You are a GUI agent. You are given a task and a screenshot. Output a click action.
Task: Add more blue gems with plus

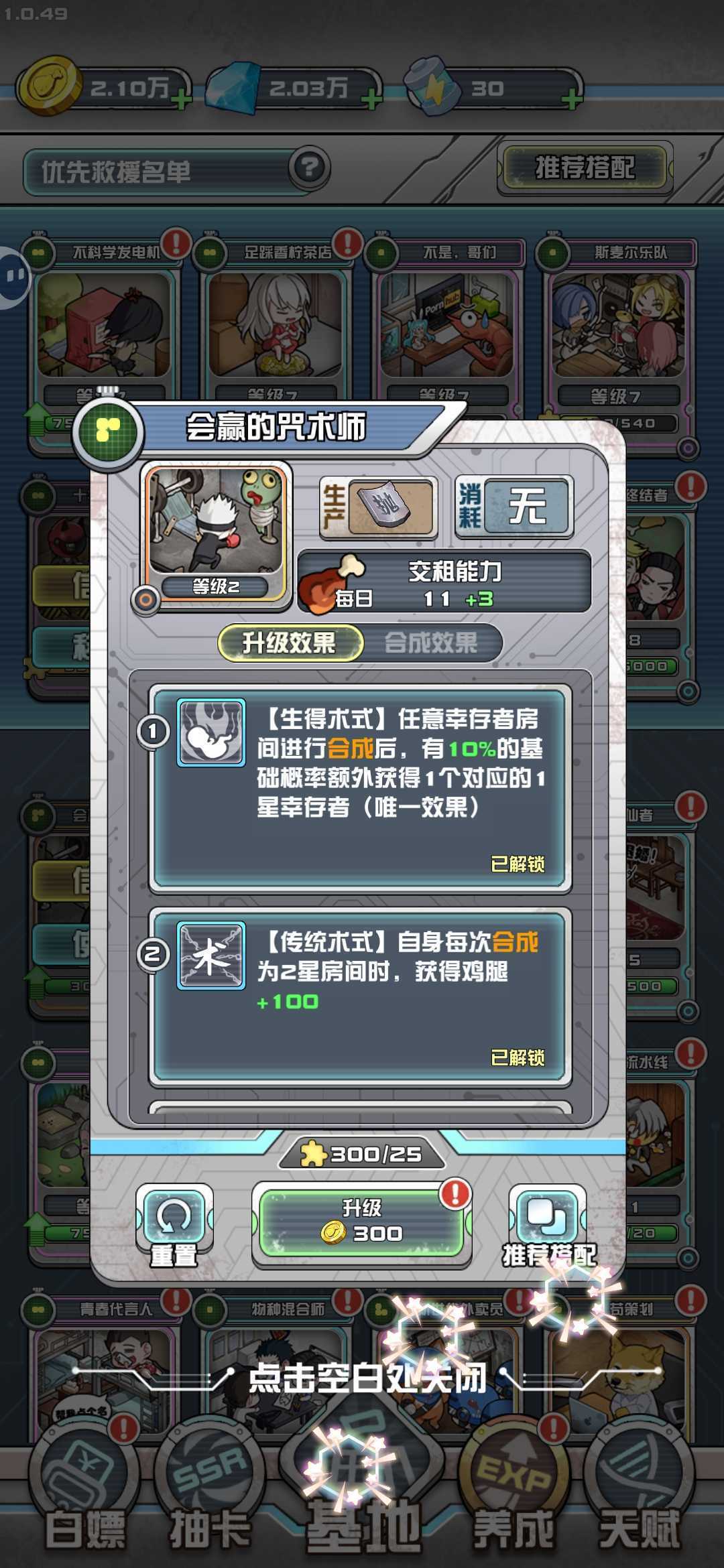(x=371, y=101)
